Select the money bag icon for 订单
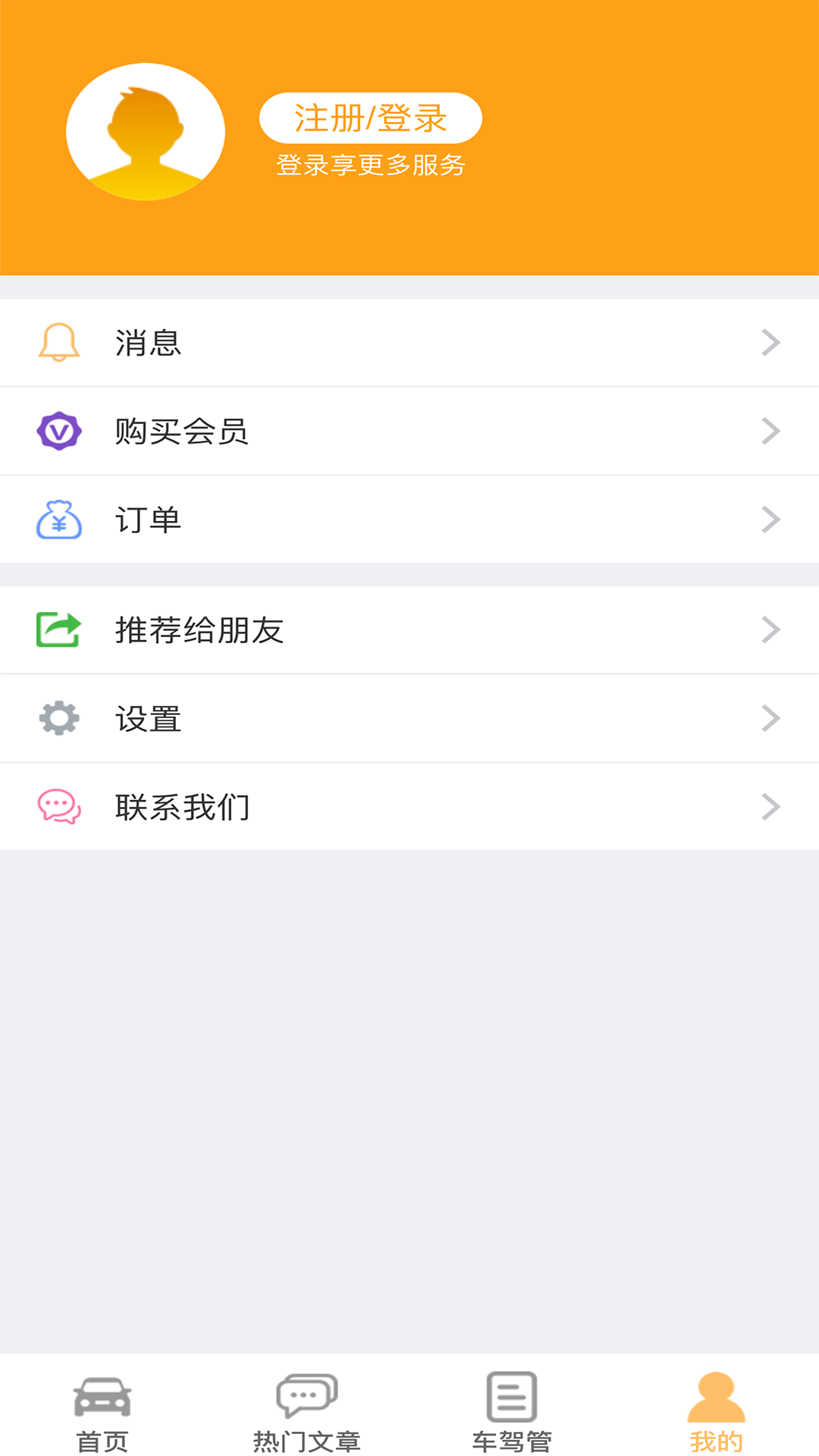Image resolution: width=819 pixels, height=1456 pixels. [58, 519]
